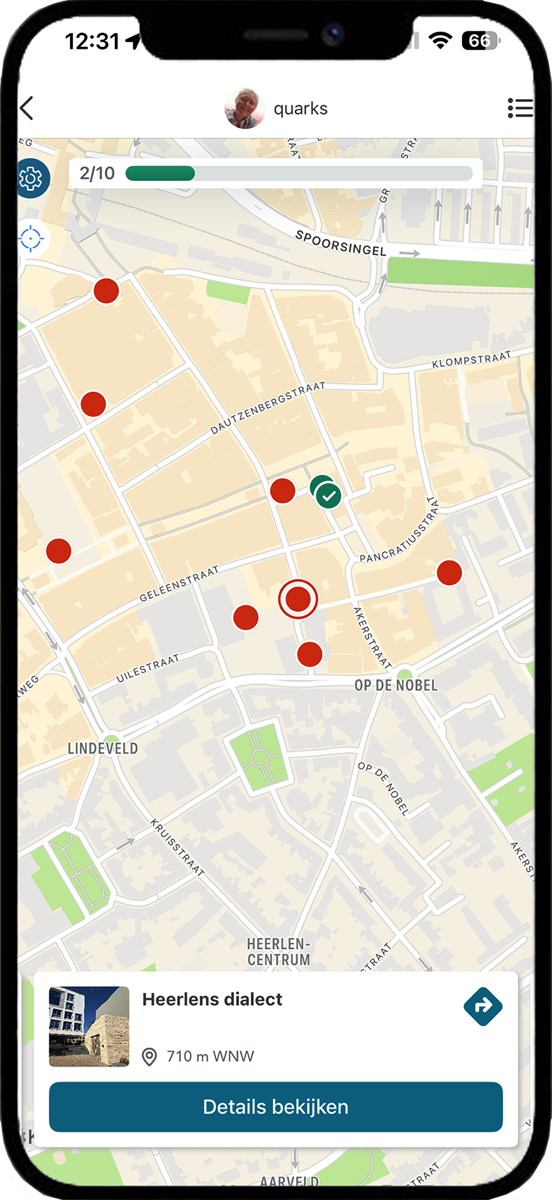The height and width of the screenshot is (1200, 552).
Task: Open the list view icon
Action: 519,108
